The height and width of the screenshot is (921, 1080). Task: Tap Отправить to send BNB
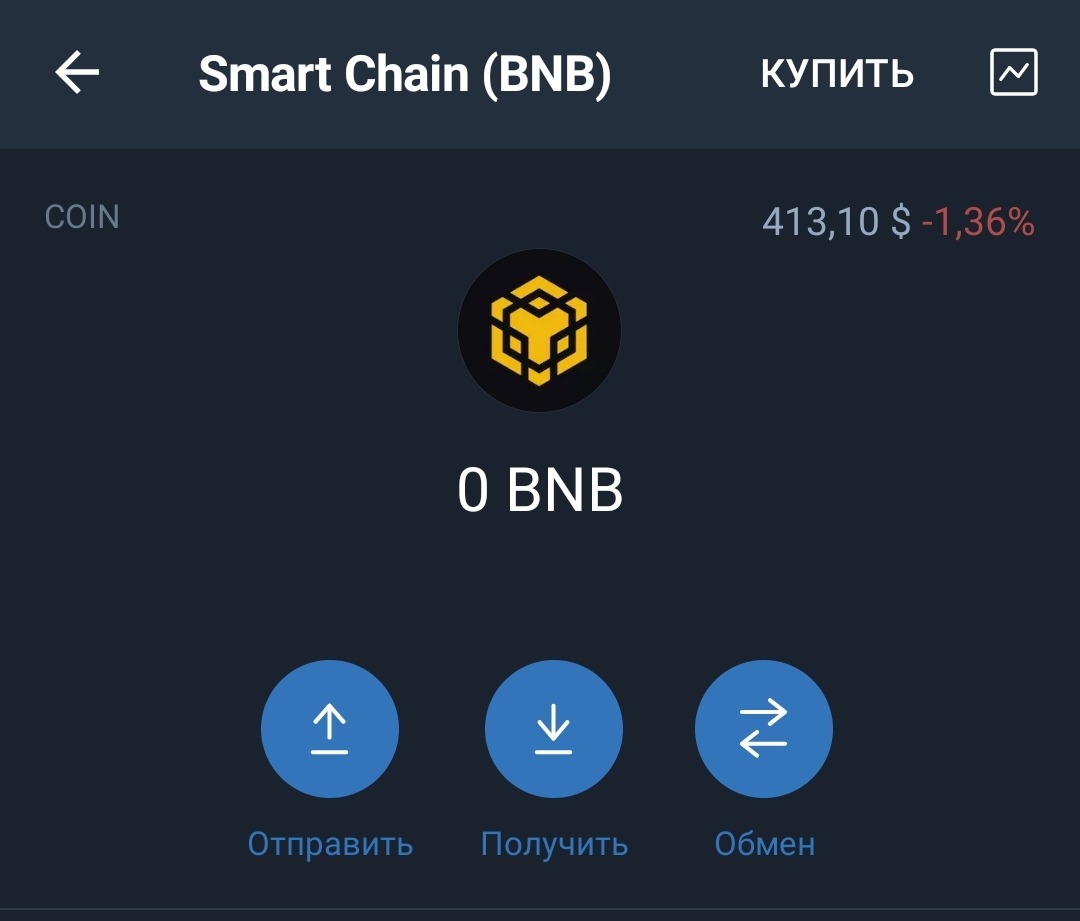coord(330,729)
